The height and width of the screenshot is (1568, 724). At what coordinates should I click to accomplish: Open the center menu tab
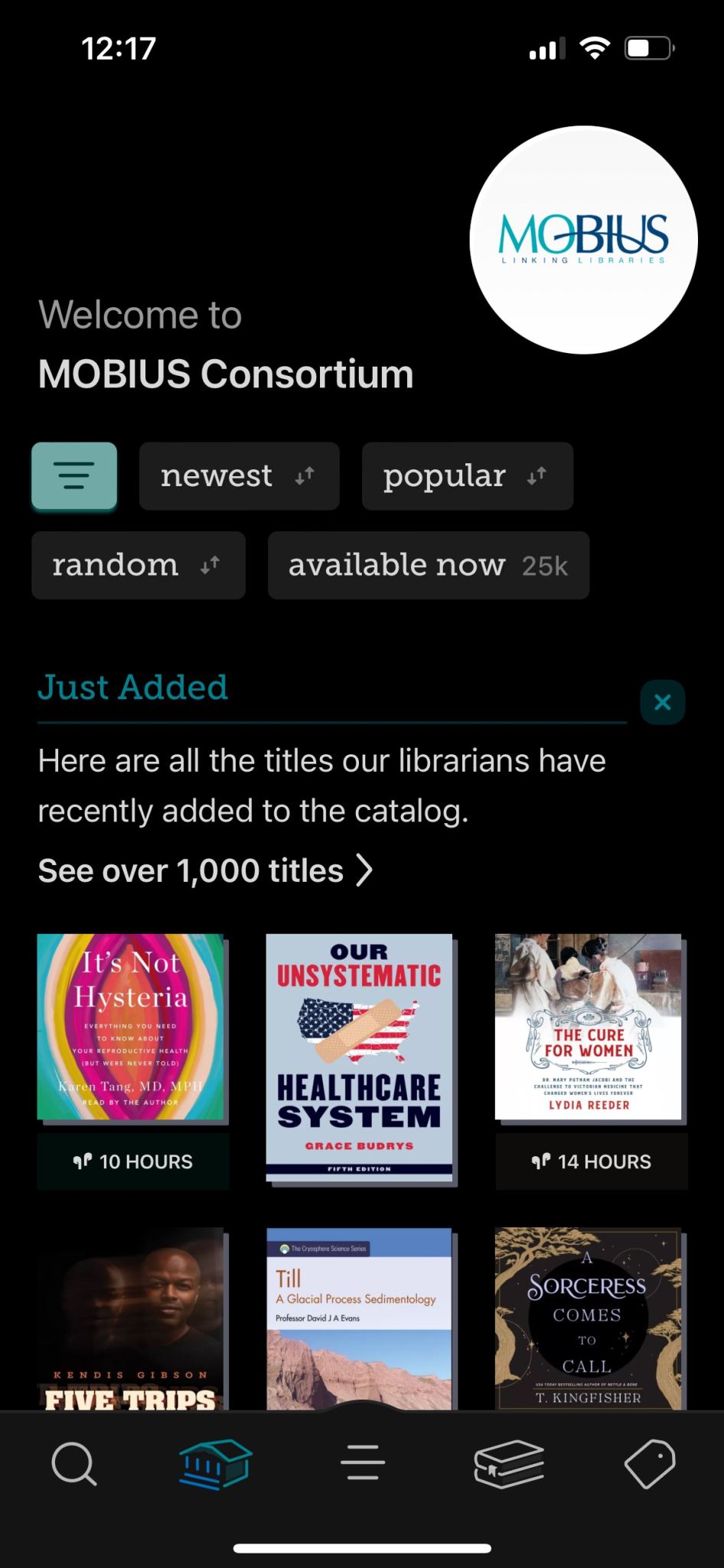click(x=362, y=1462)
